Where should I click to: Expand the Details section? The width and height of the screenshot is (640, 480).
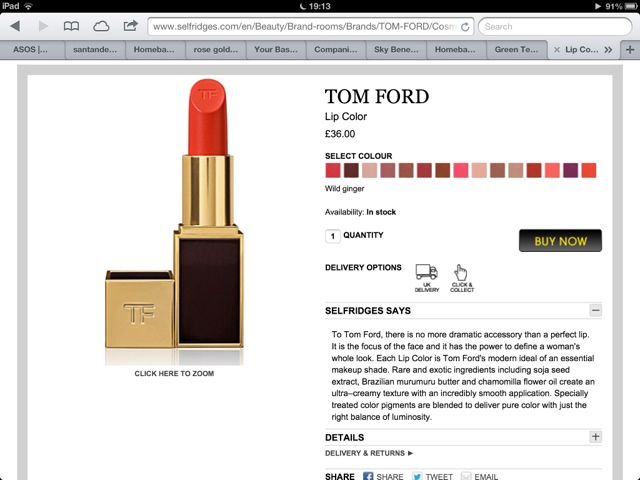pyautogui.click(x=595, y=437)
